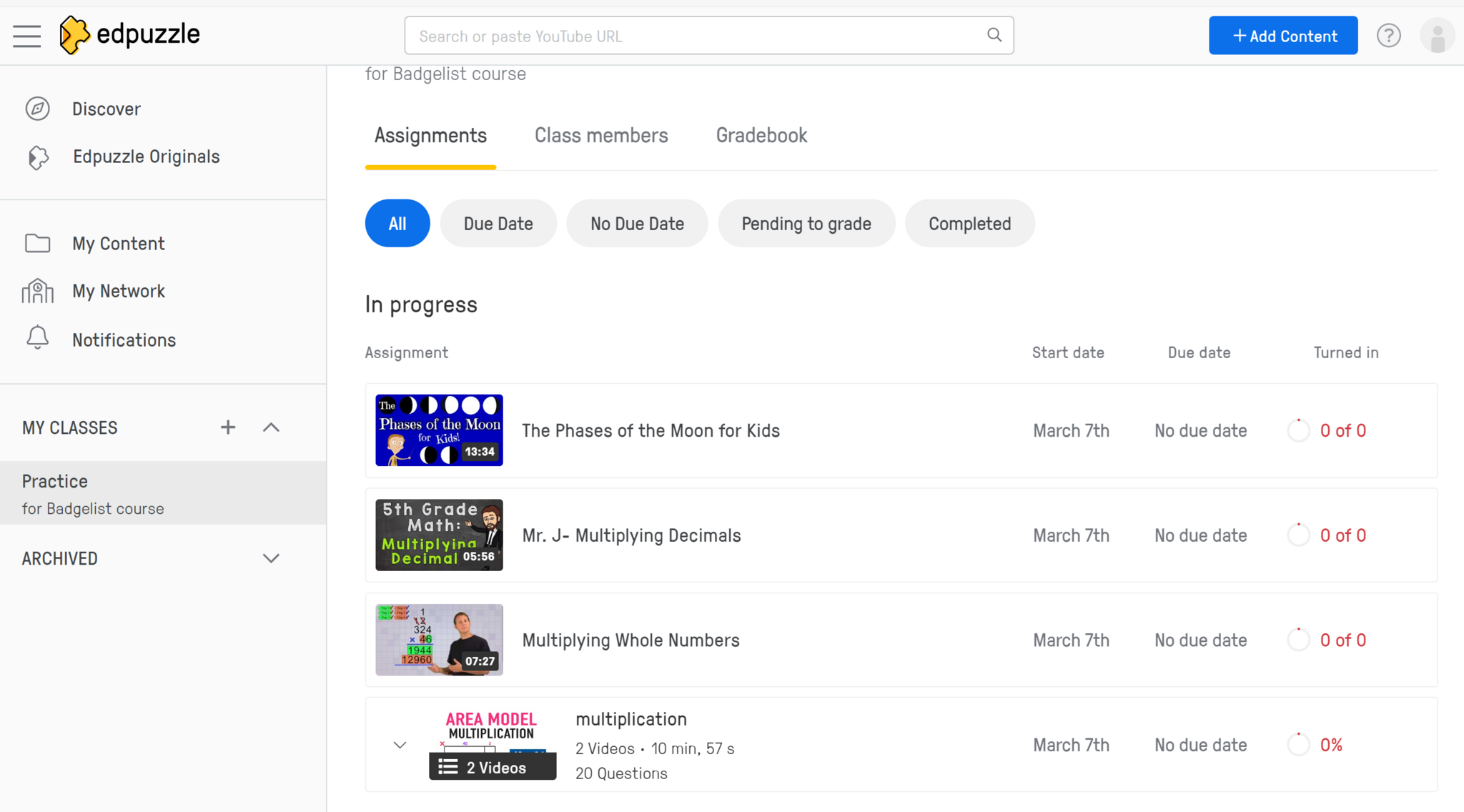The width and height of the screenshot is (1464, 812).
Task: Open the help question mark icon
Action: point(1388,36)
